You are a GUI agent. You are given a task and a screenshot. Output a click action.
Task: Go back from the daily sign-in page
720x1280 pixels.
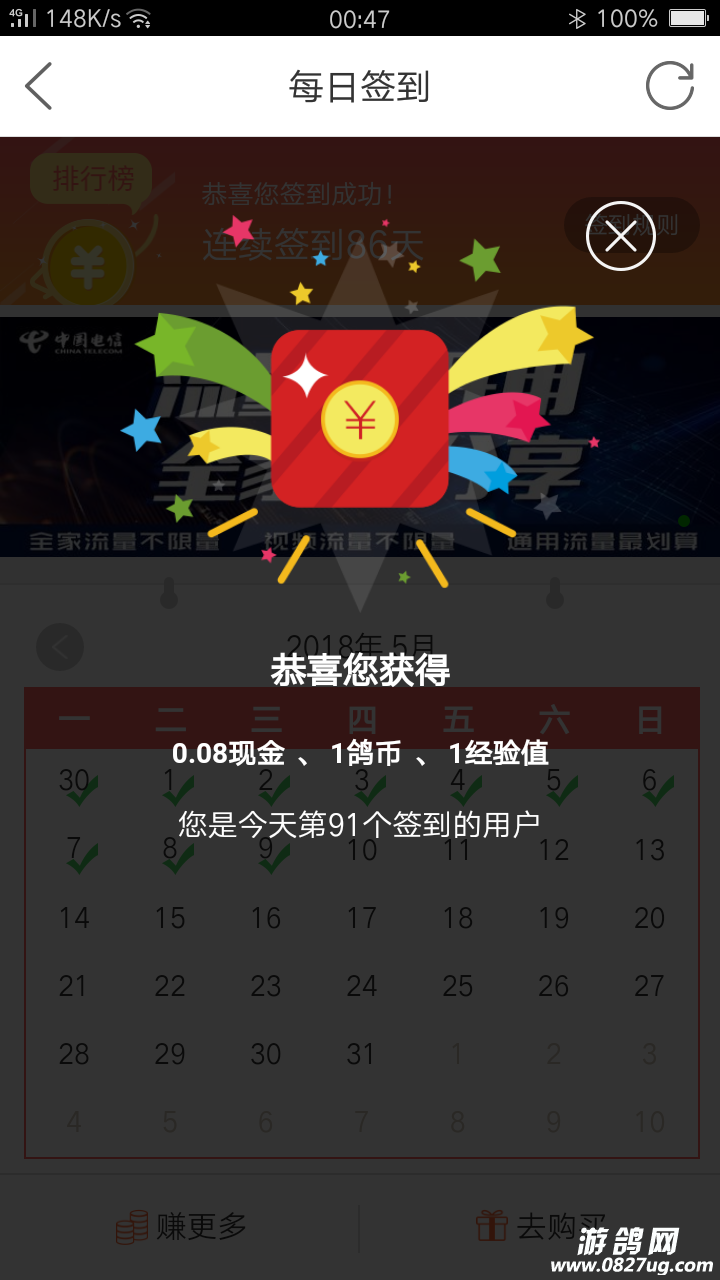click(39, 87)
